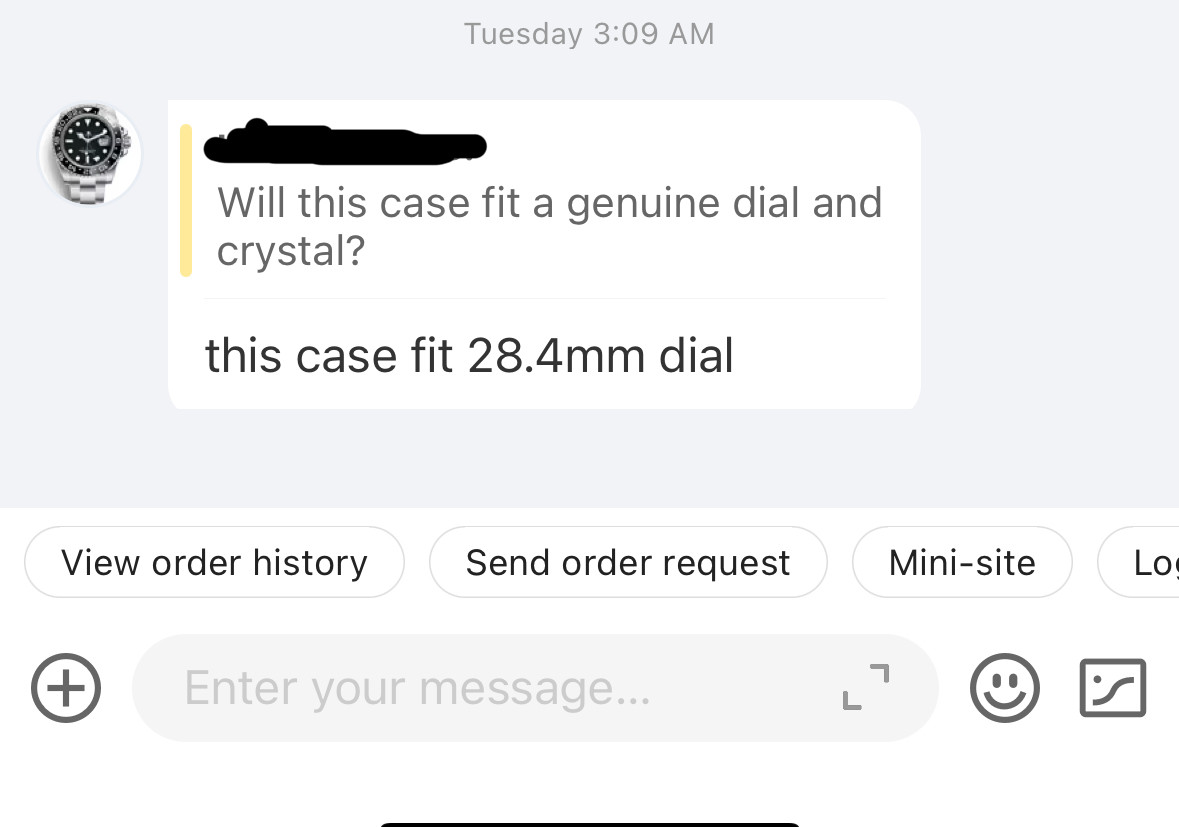Open the seller's watch avatar
1179x827 pixels.
90,155
